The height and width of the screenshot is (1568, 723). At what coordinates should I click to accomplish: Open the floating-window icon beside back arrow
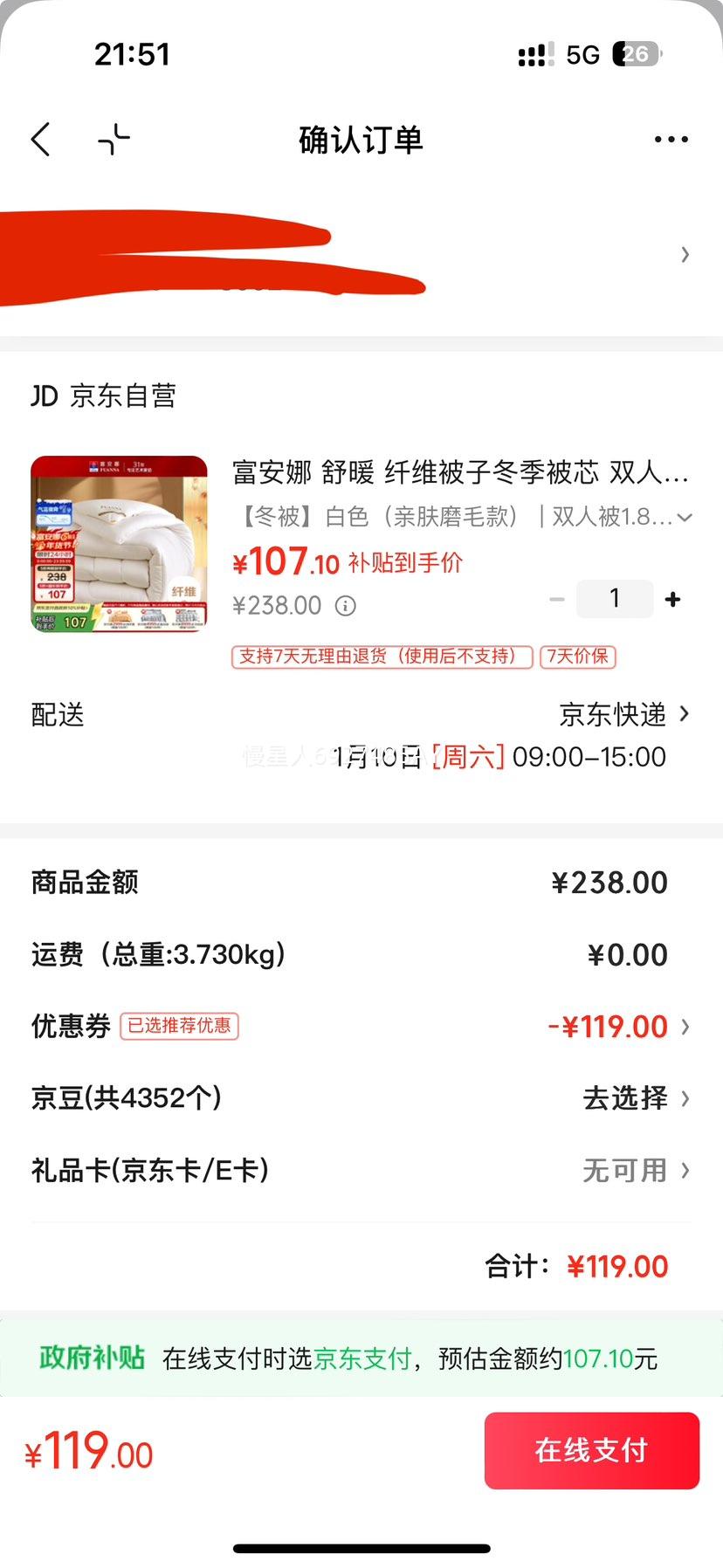pyautogui.click(x=114, y=139)
